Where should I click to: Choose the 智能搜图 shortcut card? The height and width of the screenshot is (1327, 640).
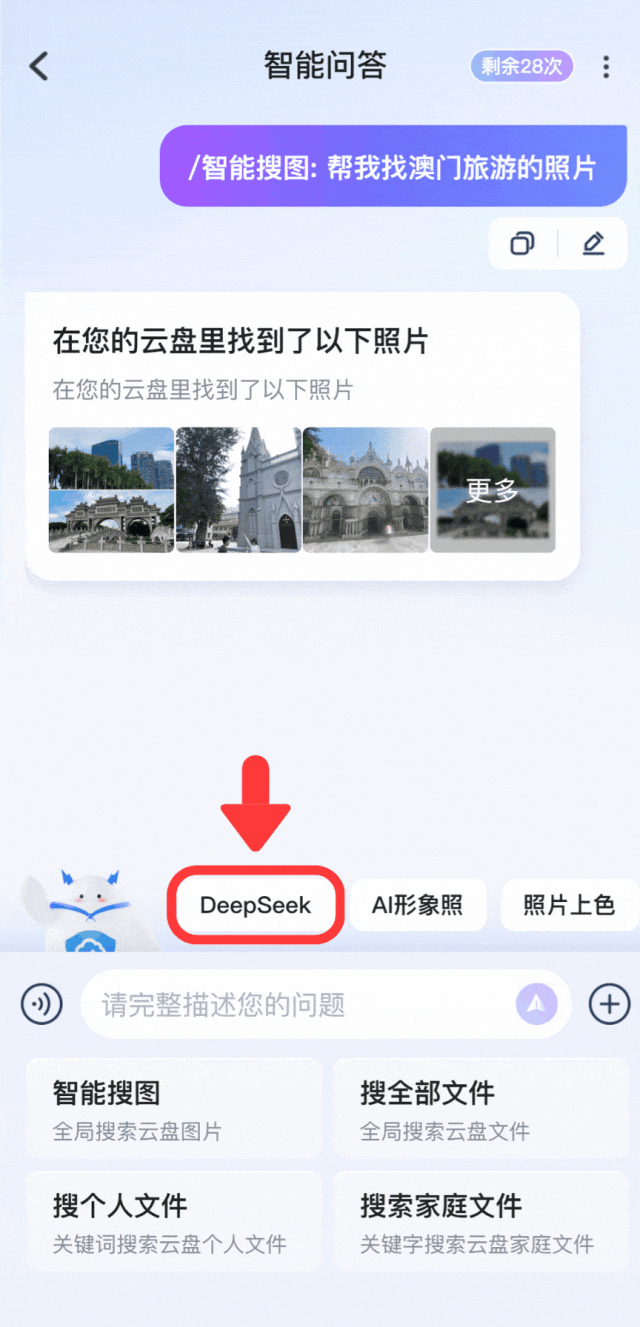174,1109
